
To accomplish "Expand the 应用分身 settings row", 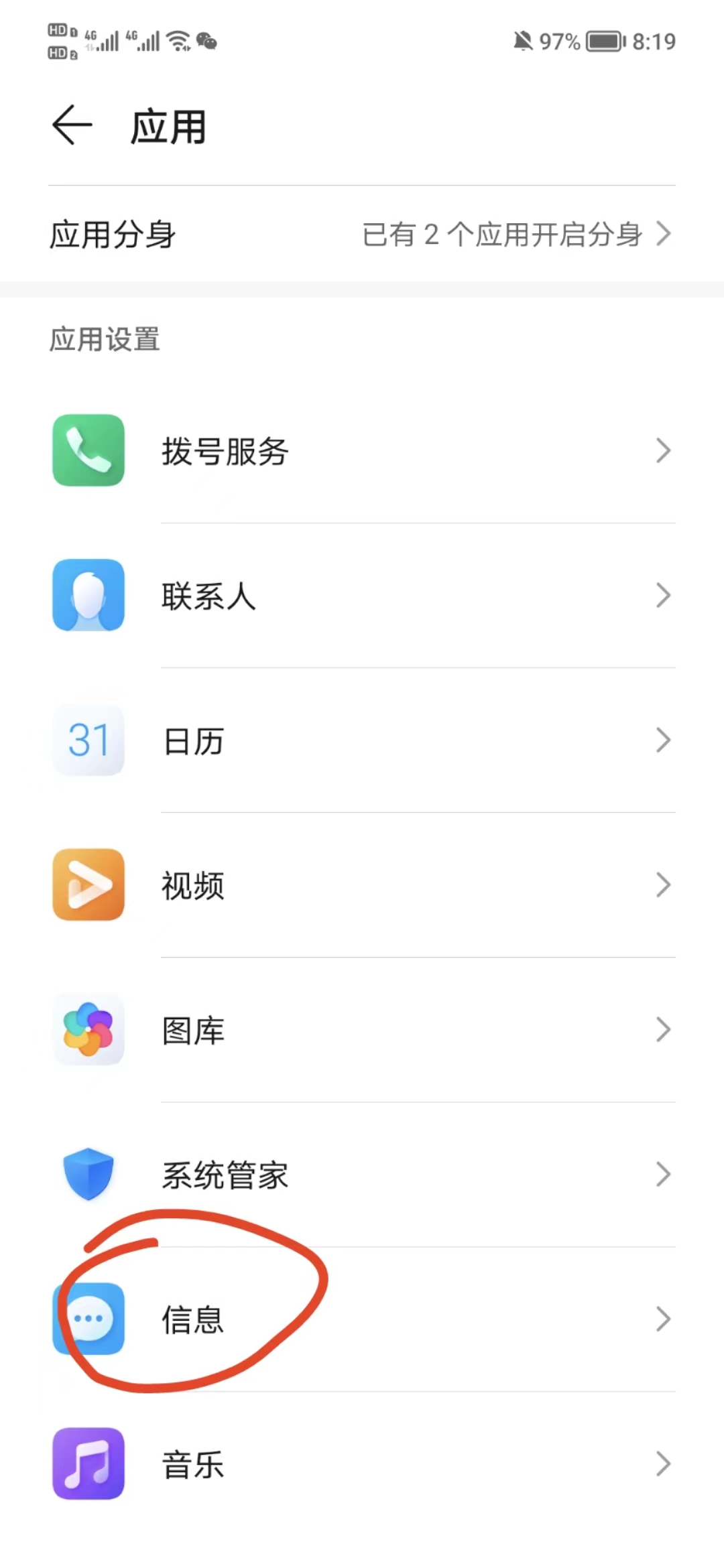I will coord(362,234).
